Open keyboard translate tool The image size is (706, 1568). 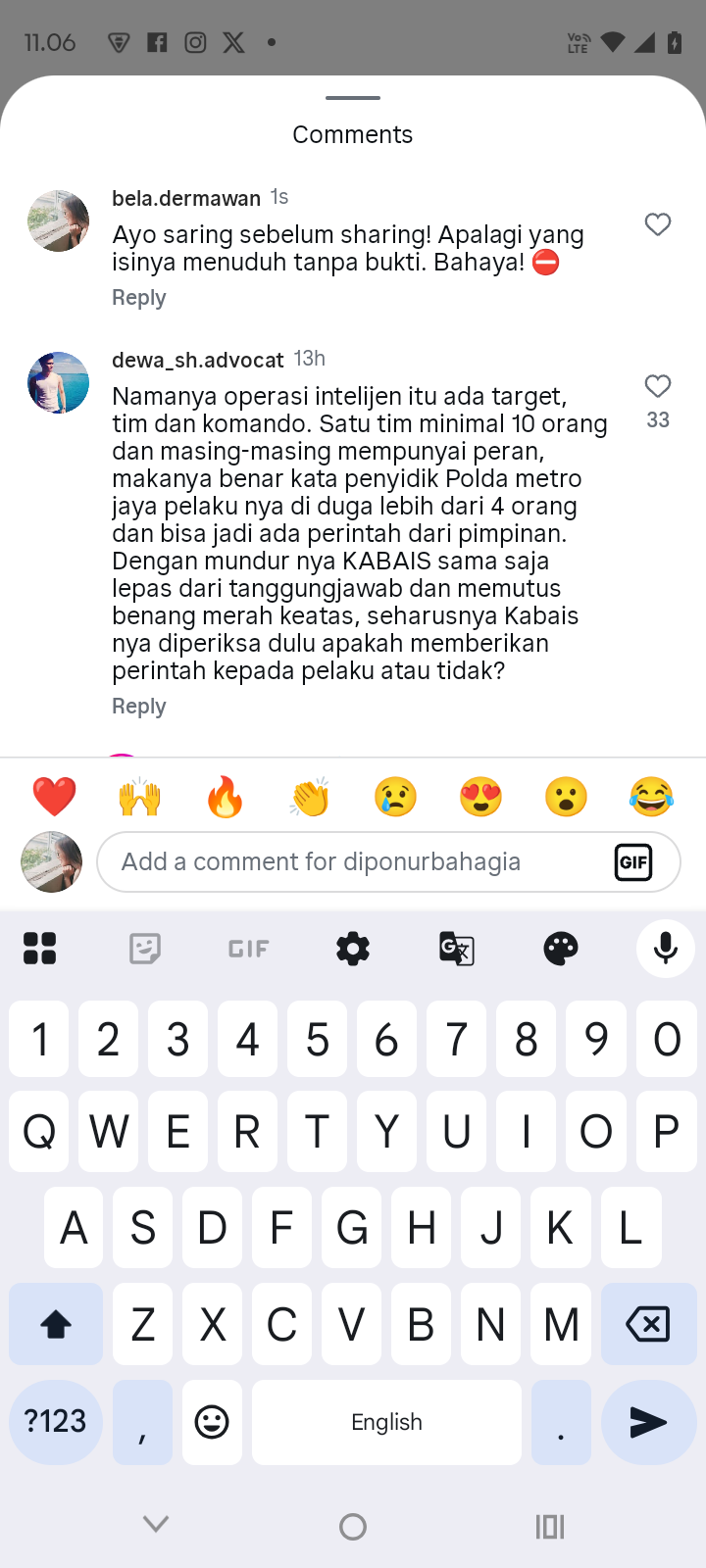(x=457, y=949)
